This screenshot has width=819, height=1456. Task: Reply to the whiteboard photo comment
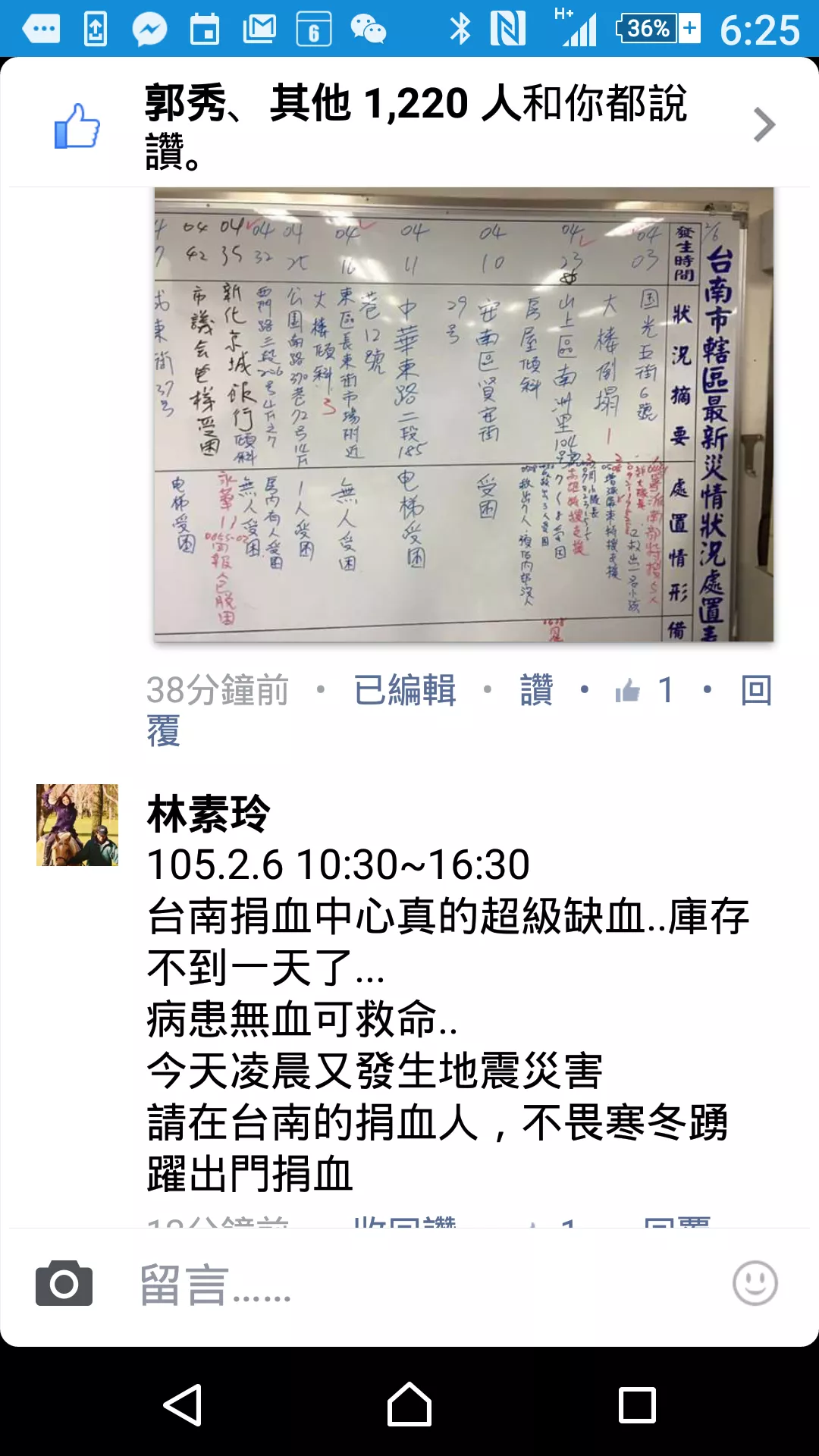[x=755, y=691]
